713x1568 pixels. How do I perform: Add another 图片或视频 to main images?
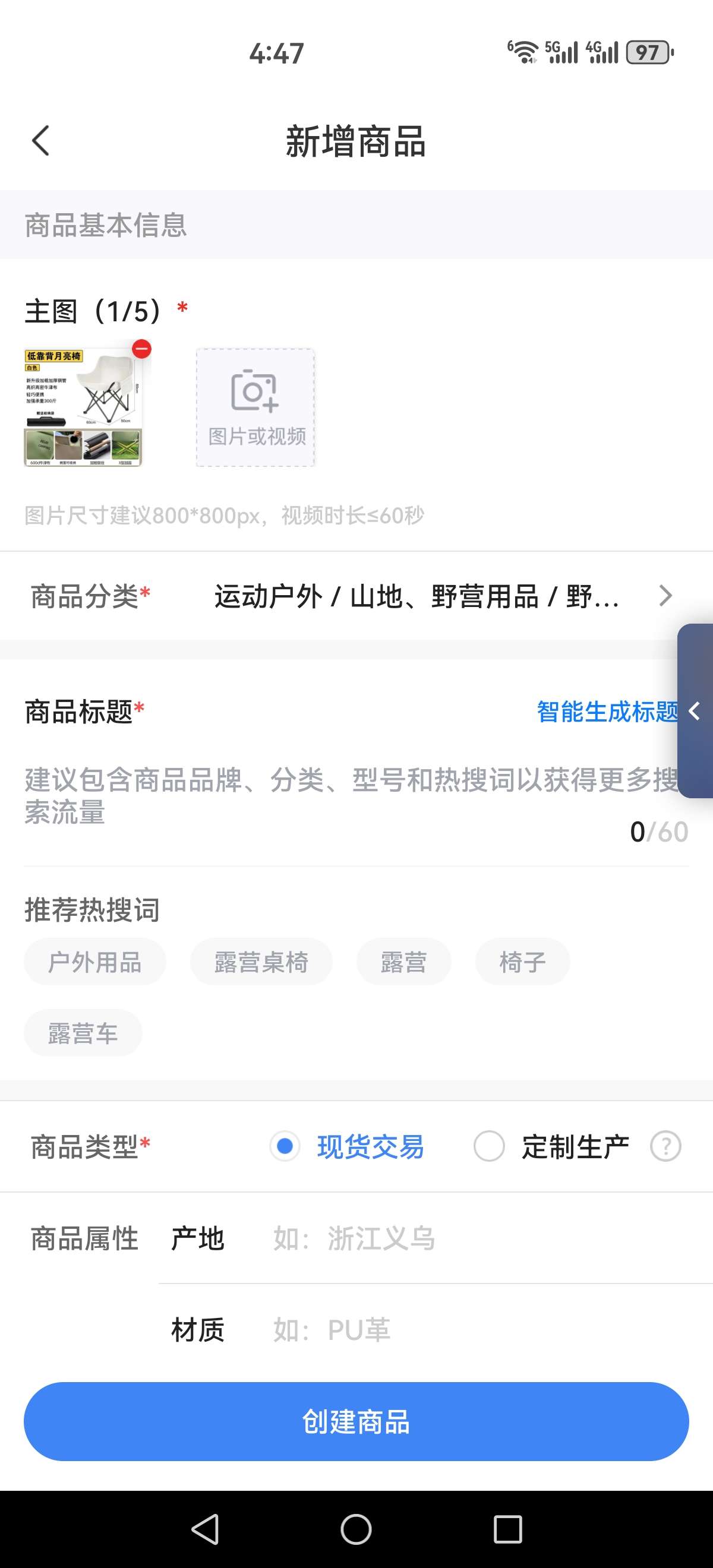point(255,408)
